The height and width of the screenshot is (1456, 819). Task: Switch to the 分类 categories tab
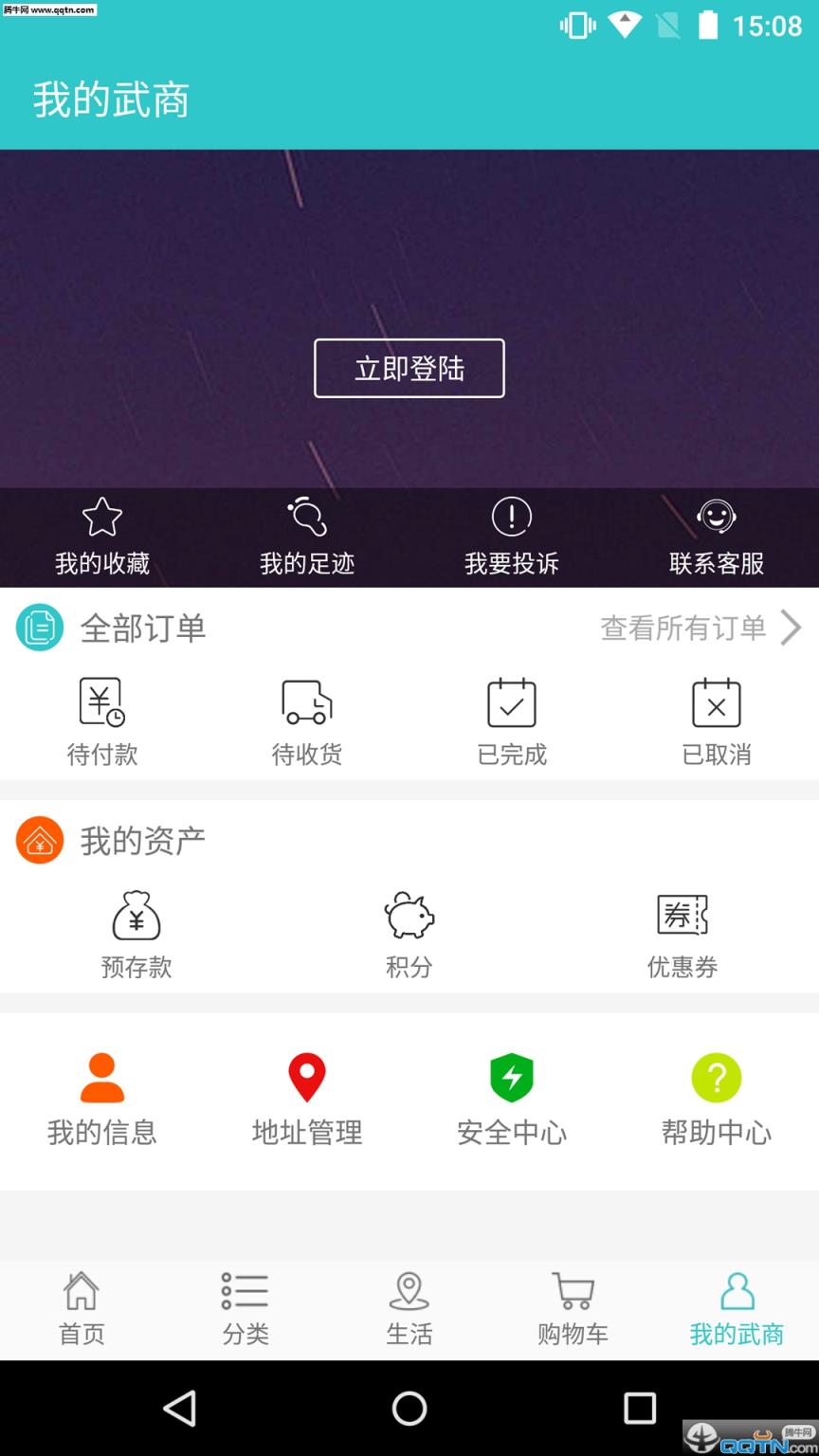[244, 1308]
